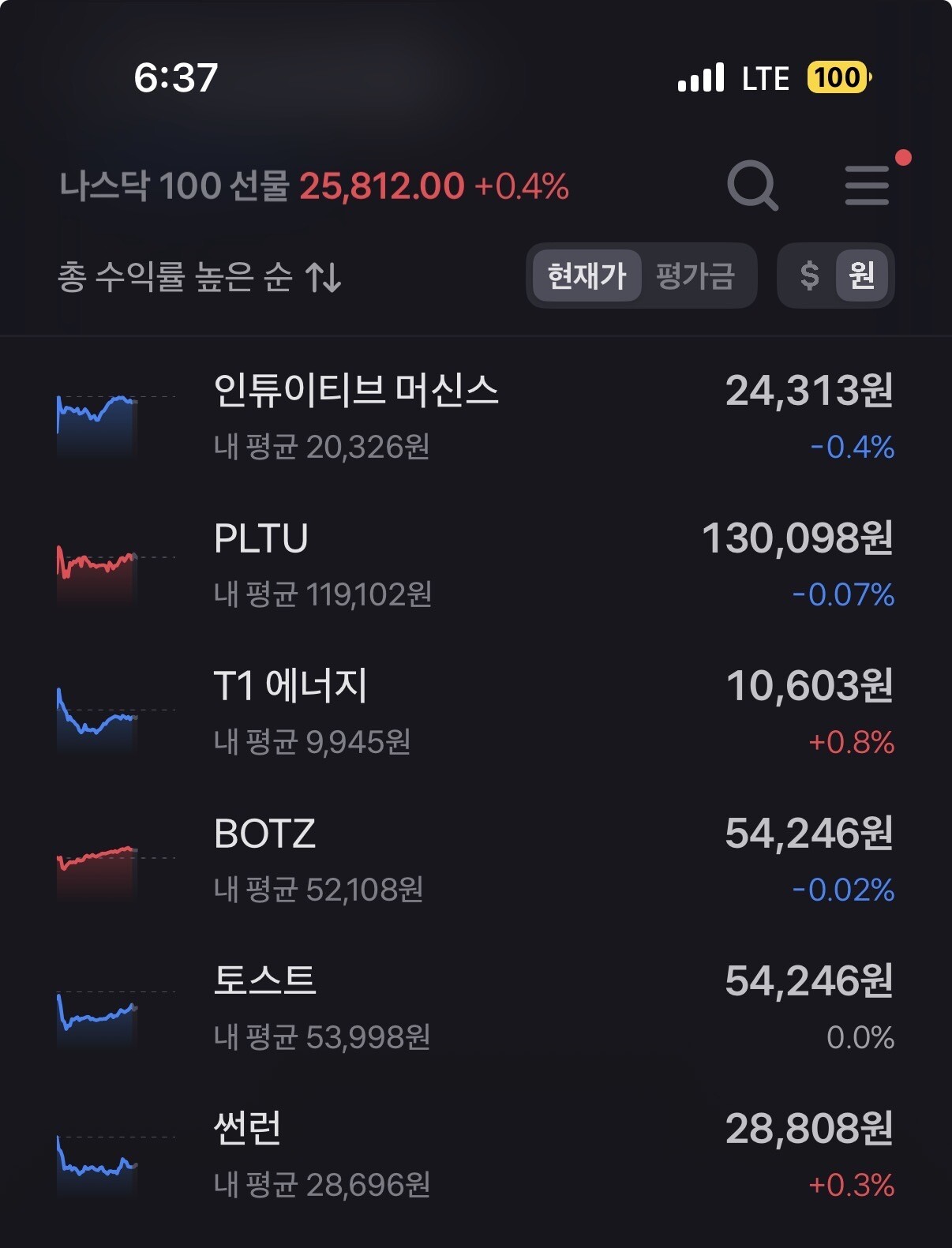Select the 현재가 view
This screenshot has height=1248, width=952.
[x=587, y=275]
